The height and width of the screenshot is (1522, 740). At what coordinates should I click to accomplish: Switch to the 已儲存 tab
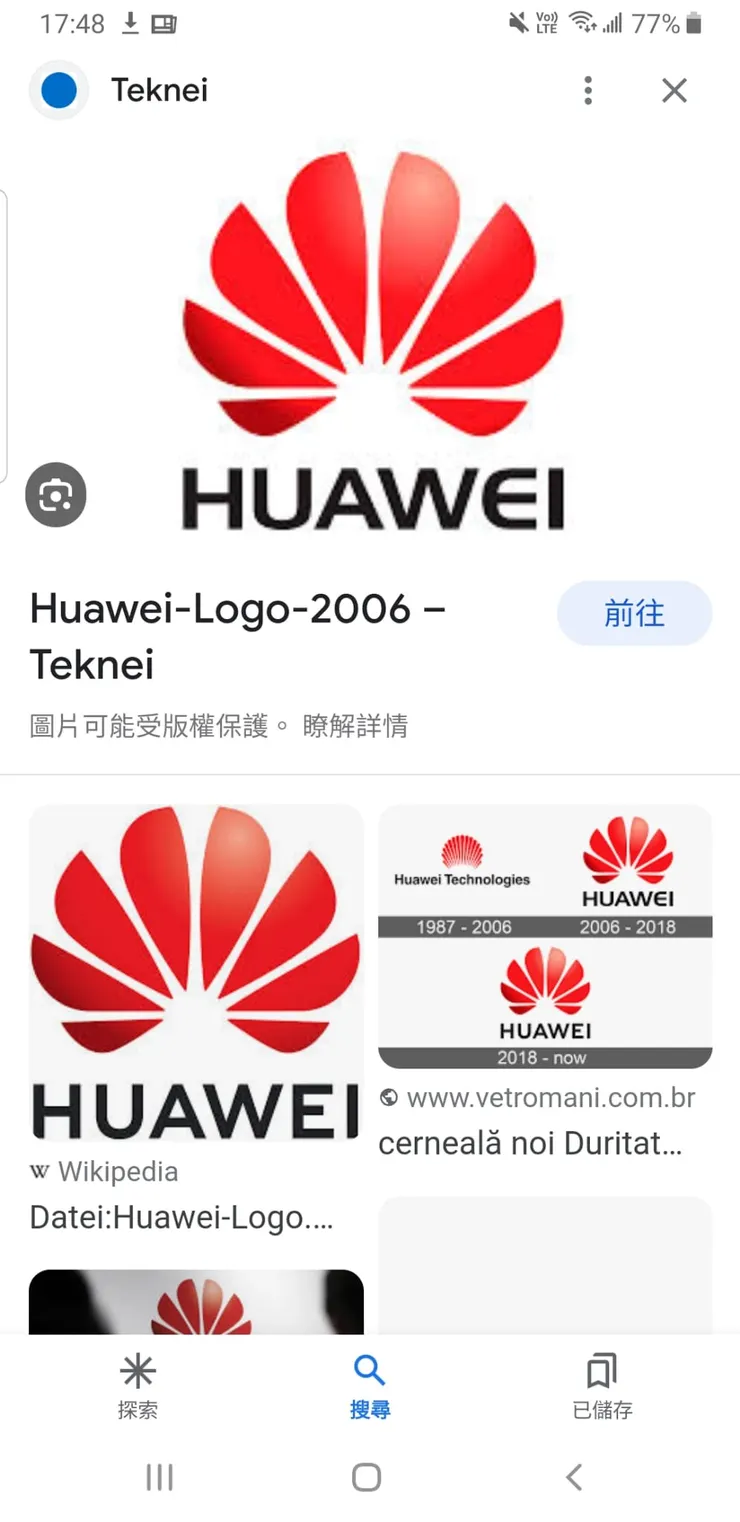point(602,1386)
